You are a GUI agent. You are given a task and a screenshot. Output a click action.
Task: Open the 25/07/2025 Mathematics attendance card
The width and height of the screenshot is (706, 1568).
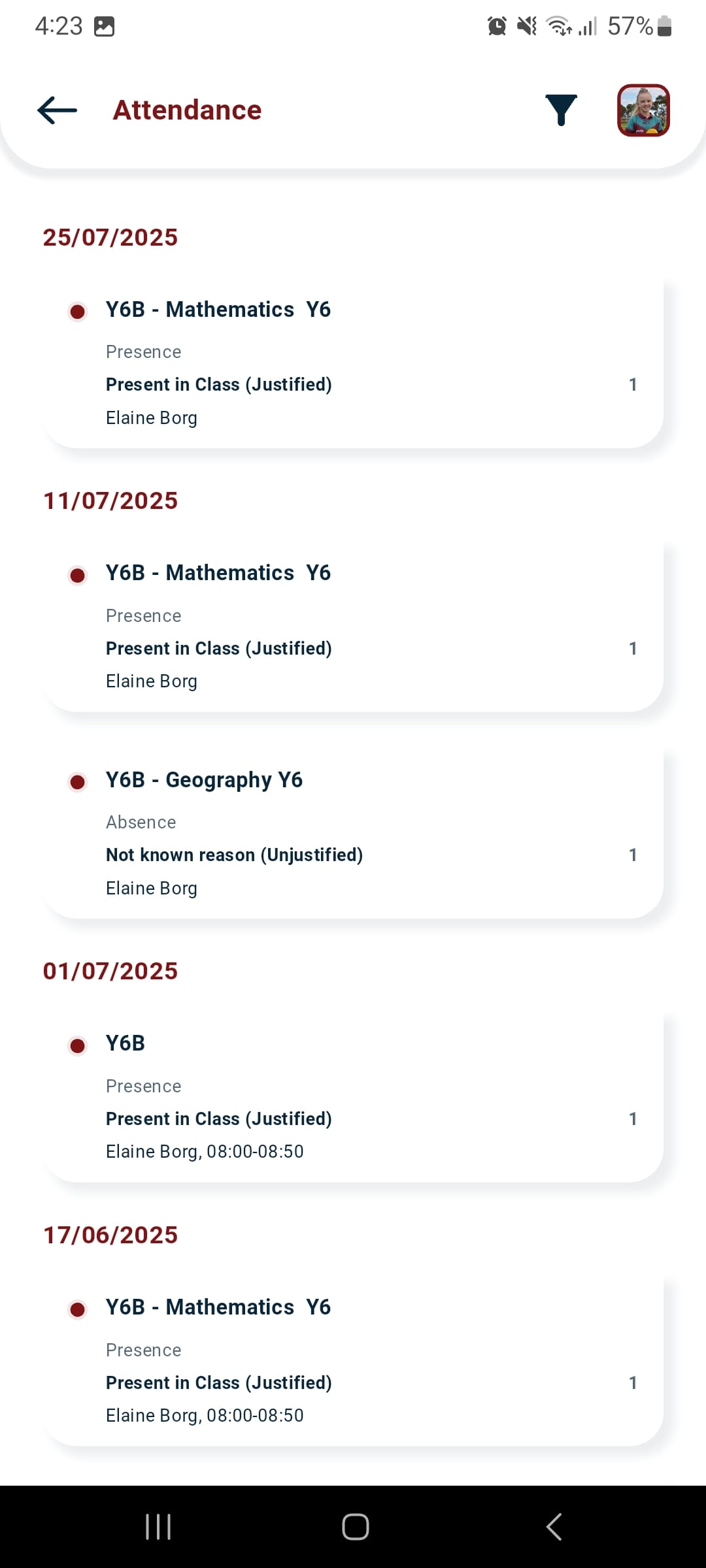click(354, 363)
